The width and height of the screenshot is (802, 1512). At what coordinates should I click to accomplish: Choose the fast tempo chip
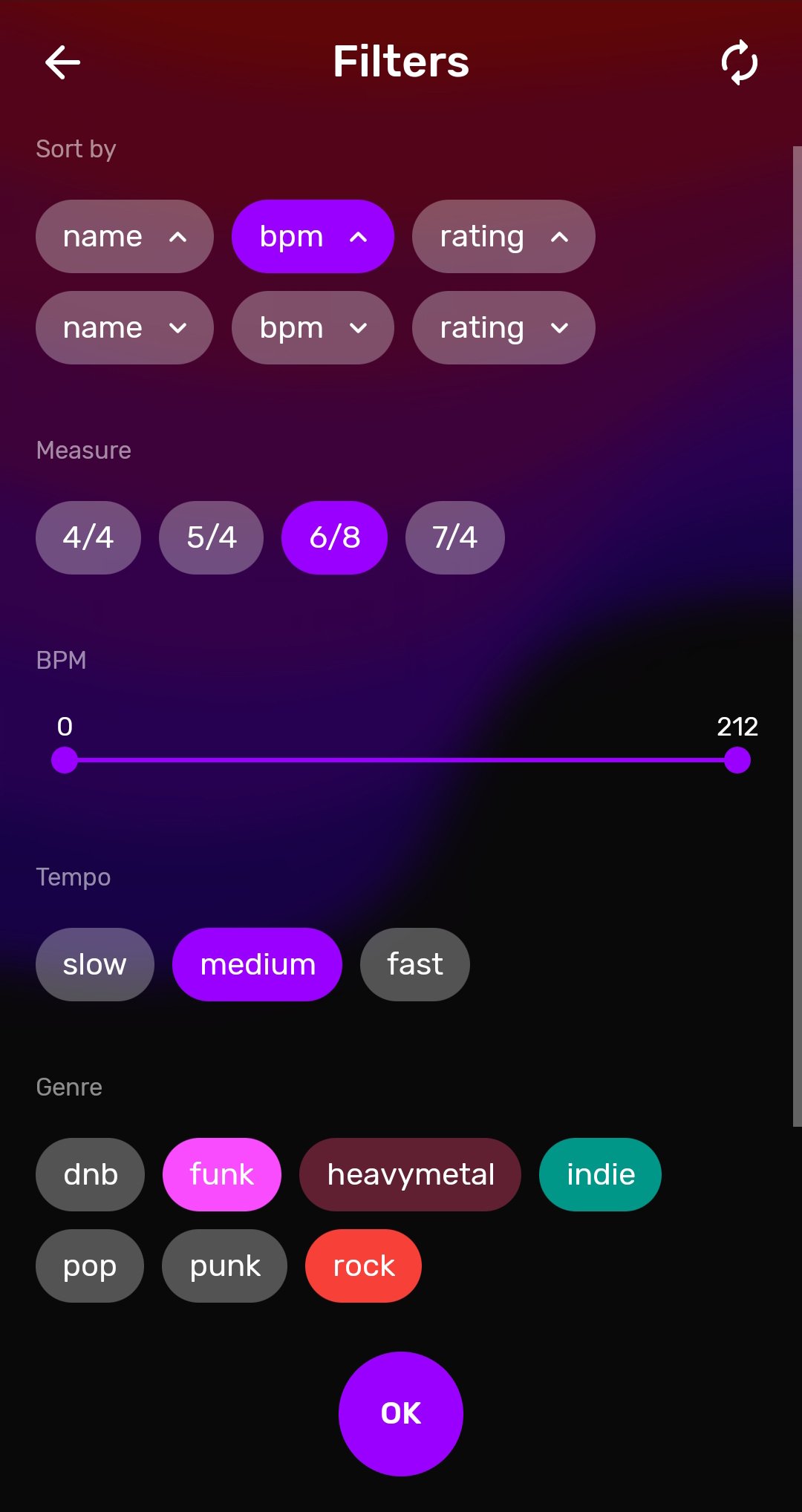[x=415, y=964]
